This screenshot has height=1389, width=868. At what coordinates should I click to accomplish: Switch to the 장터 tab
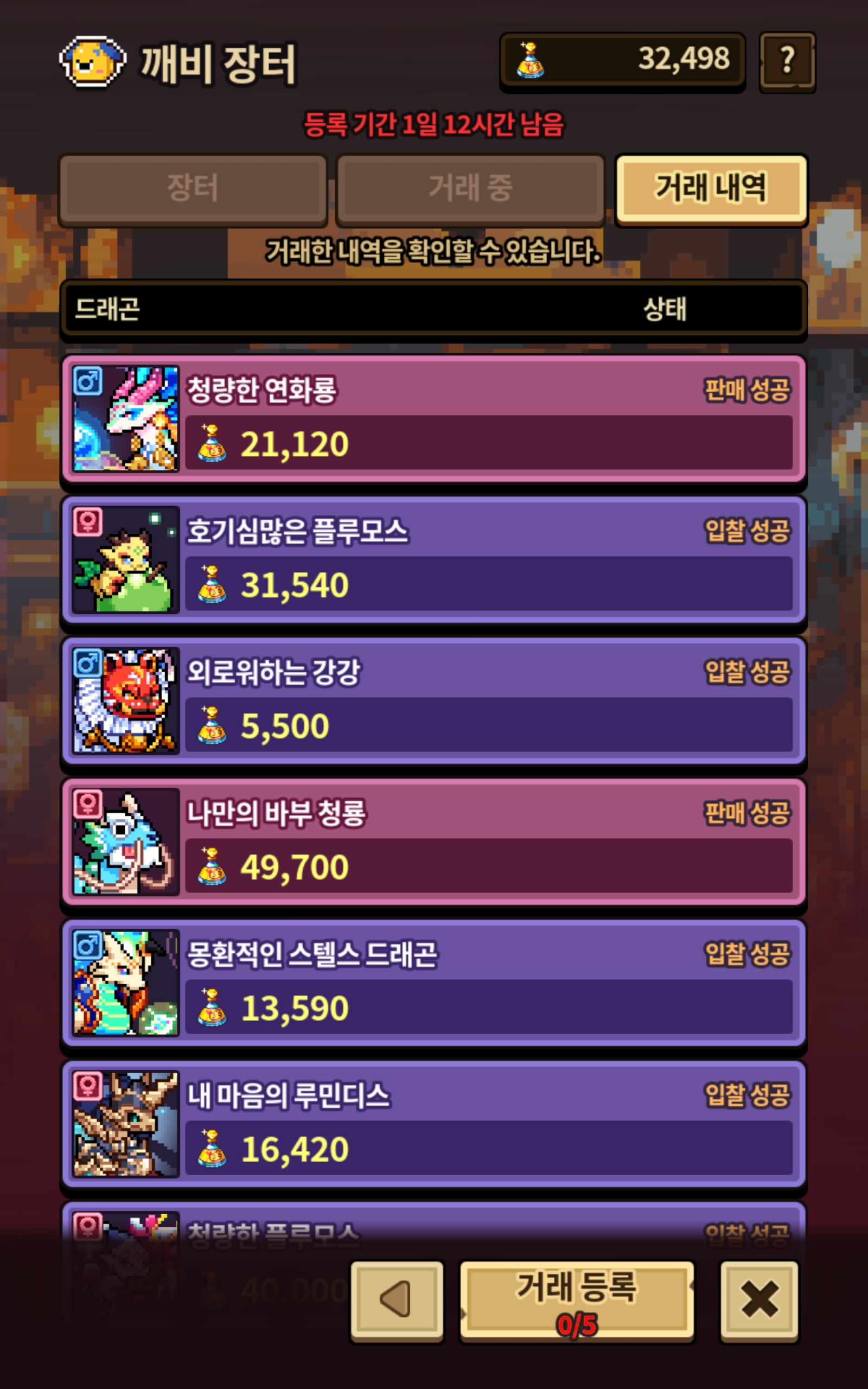tap(193, 189)
